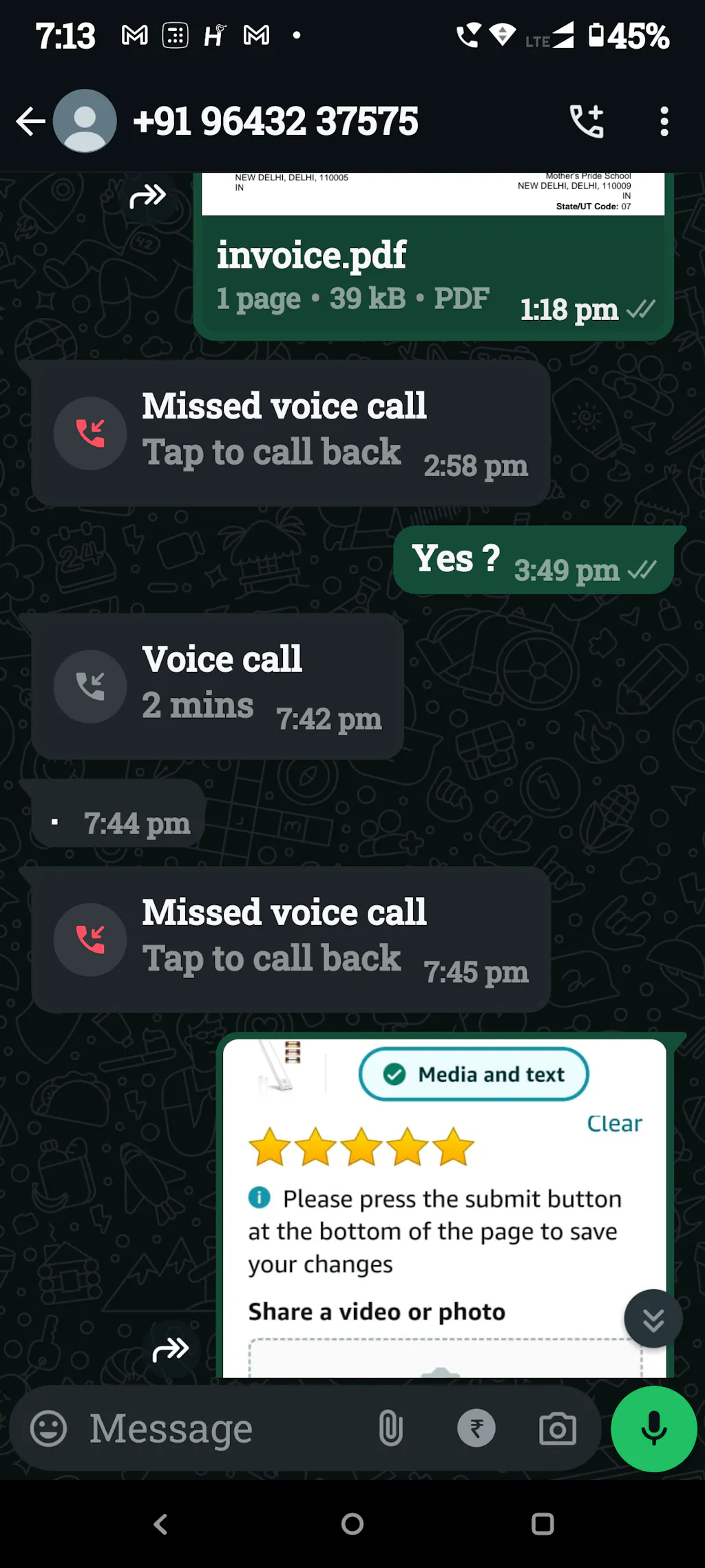Show recent apps

pyautogui.click(x=543, y=1525)
